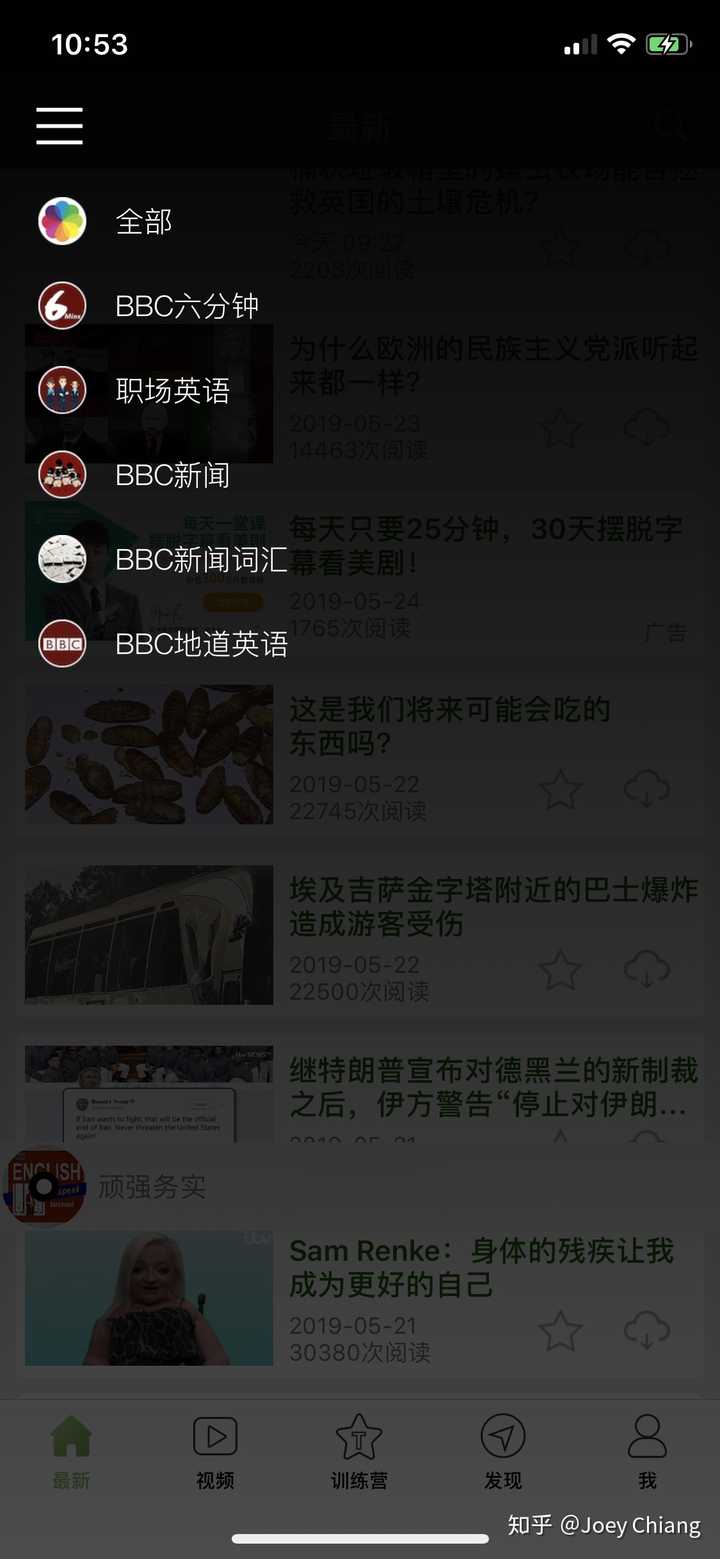Open the 训练营 tab
The height and width of the screenshot is (1559, 720).
pyautogui.click(x=359, y=1451)
